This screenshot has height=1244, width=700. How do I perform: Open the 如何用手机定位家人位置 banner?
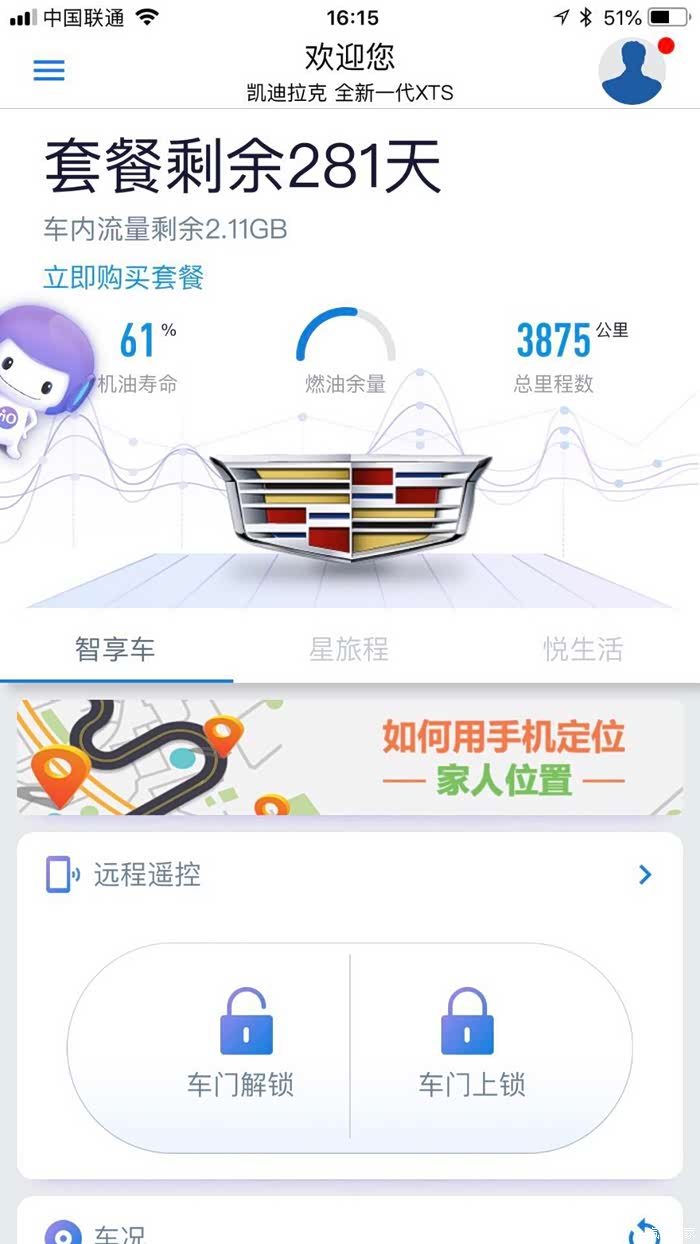coord(350,757)
